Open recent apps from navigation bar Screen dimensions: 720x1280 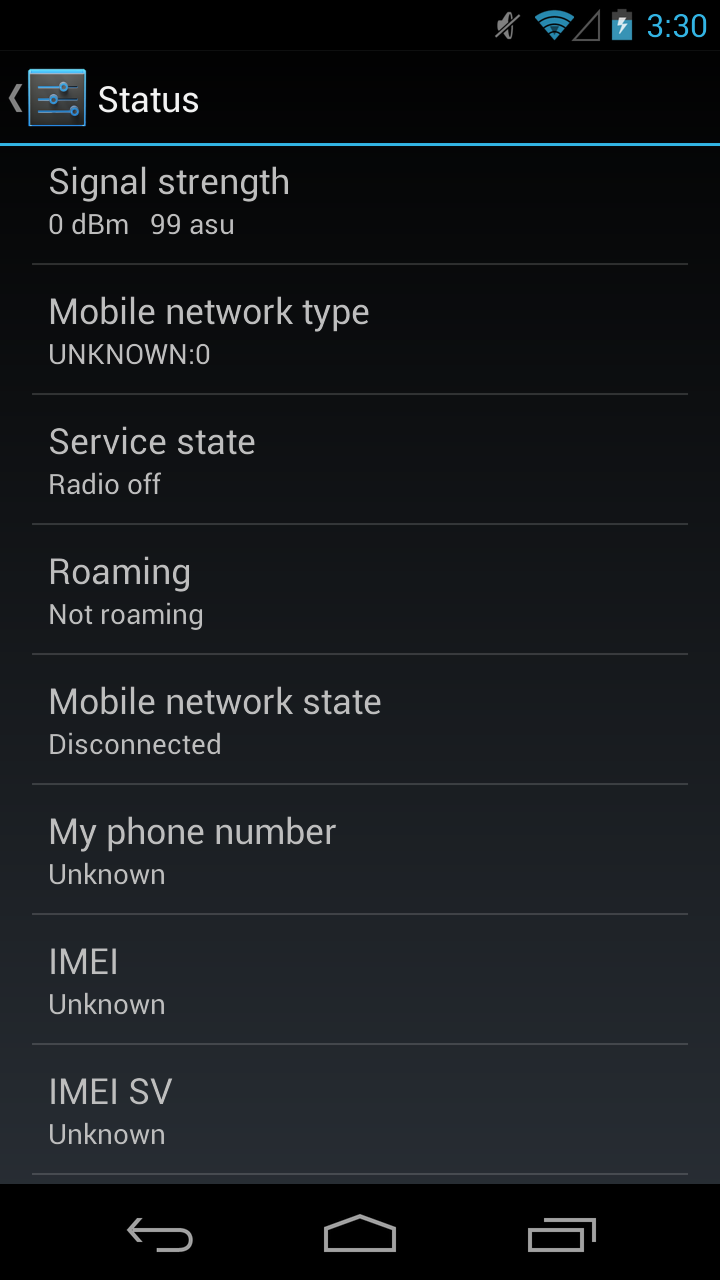561,1234
